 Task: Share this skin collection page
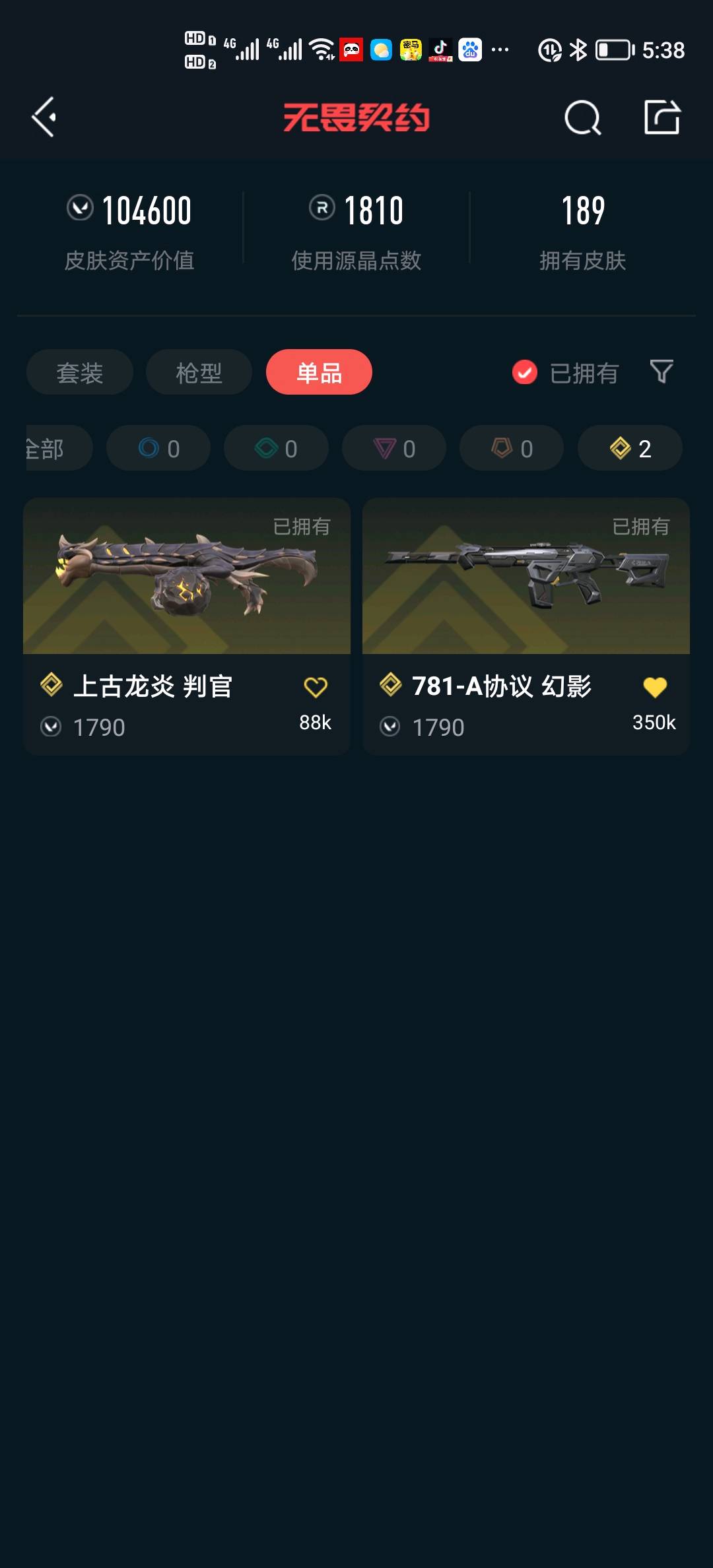[662, 117]
